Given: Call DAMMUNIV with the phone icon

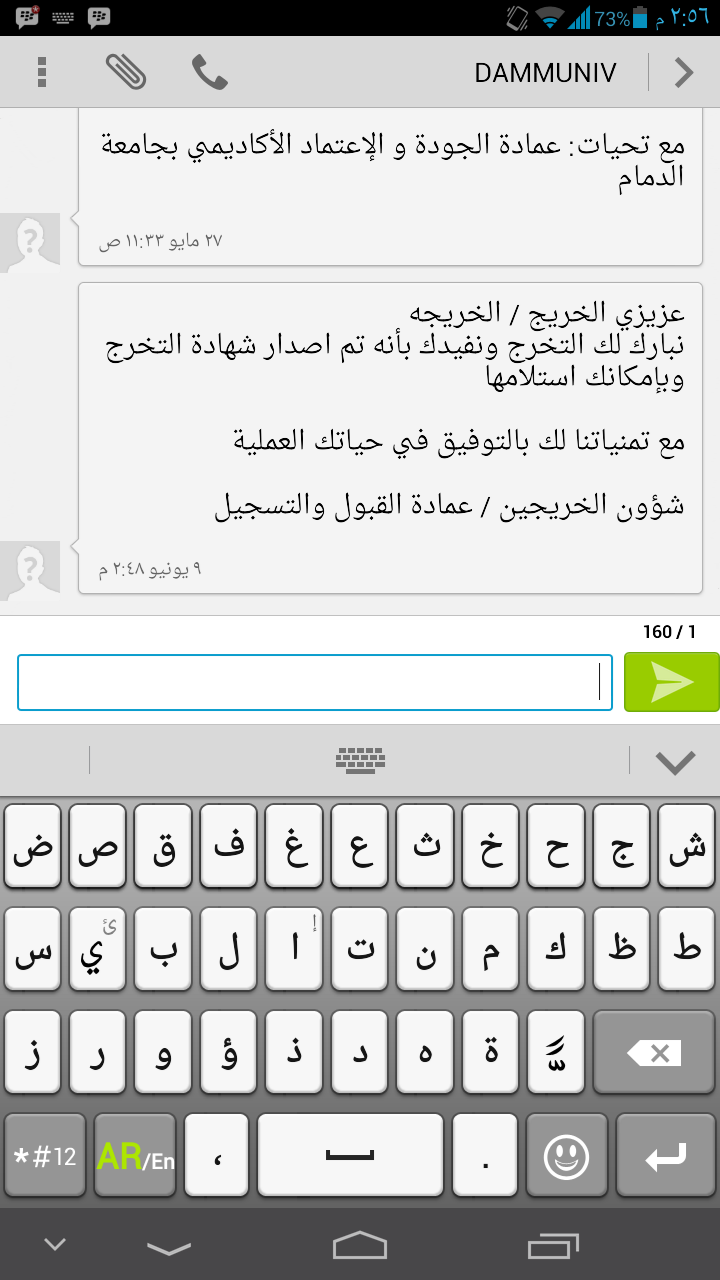Looking at the screenshot, I should (210, 72).
